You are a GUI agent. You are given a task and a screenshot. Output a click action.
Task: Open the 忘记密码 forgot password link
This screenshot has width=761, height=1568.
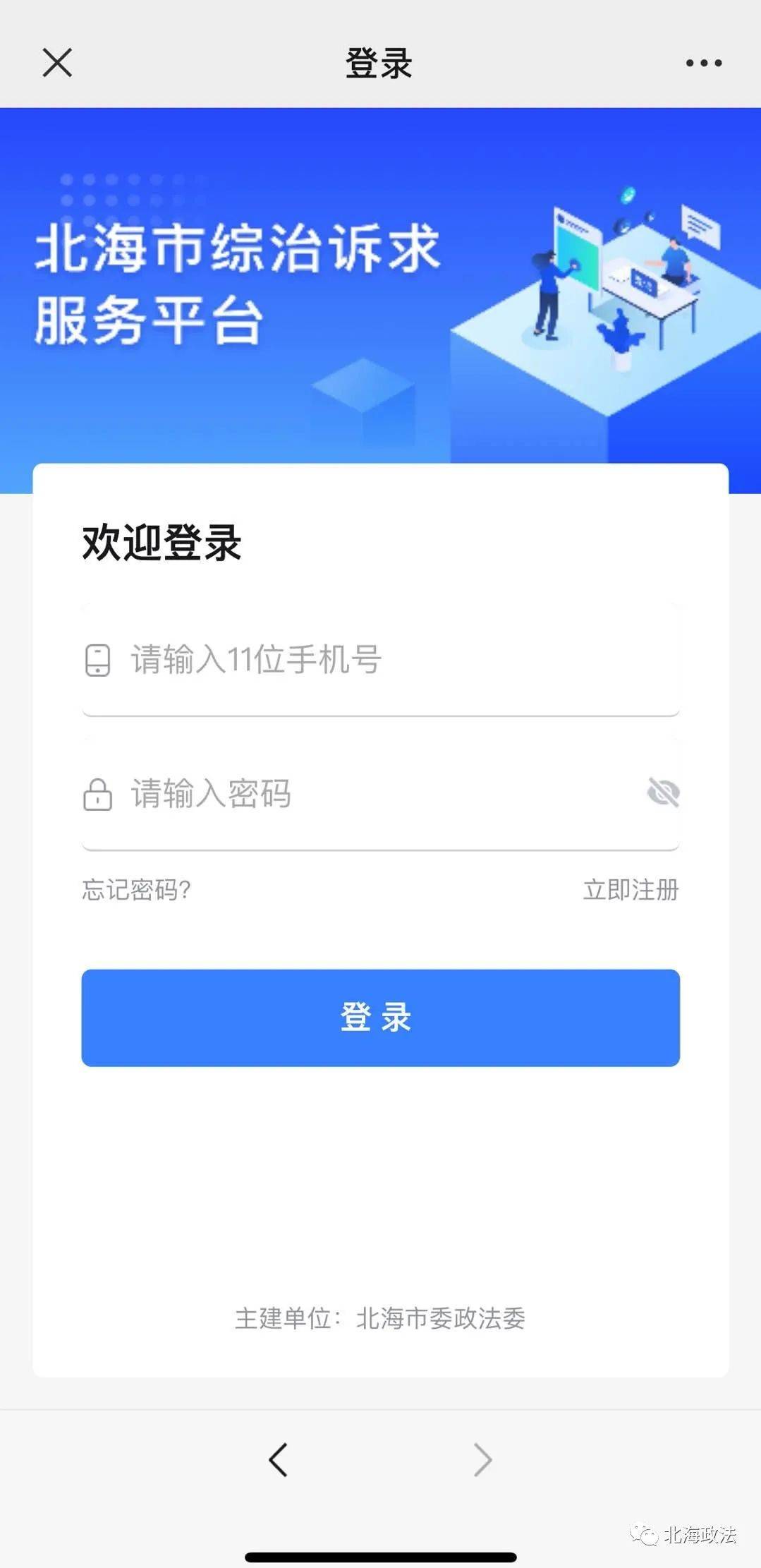136,889
